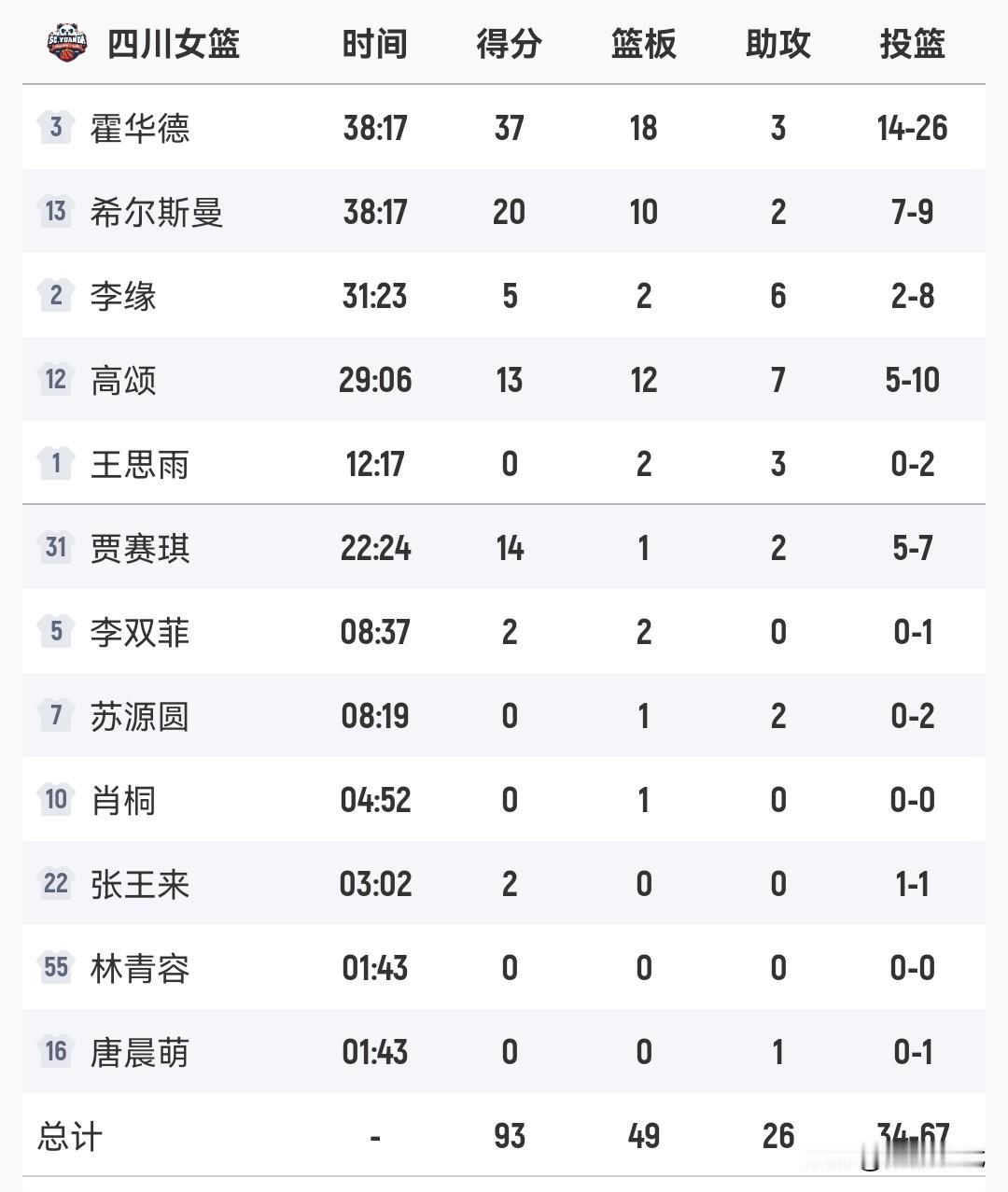Click jersey number badge 55 beside 林青容
1008x1192 pixels.
coord(55,968)
